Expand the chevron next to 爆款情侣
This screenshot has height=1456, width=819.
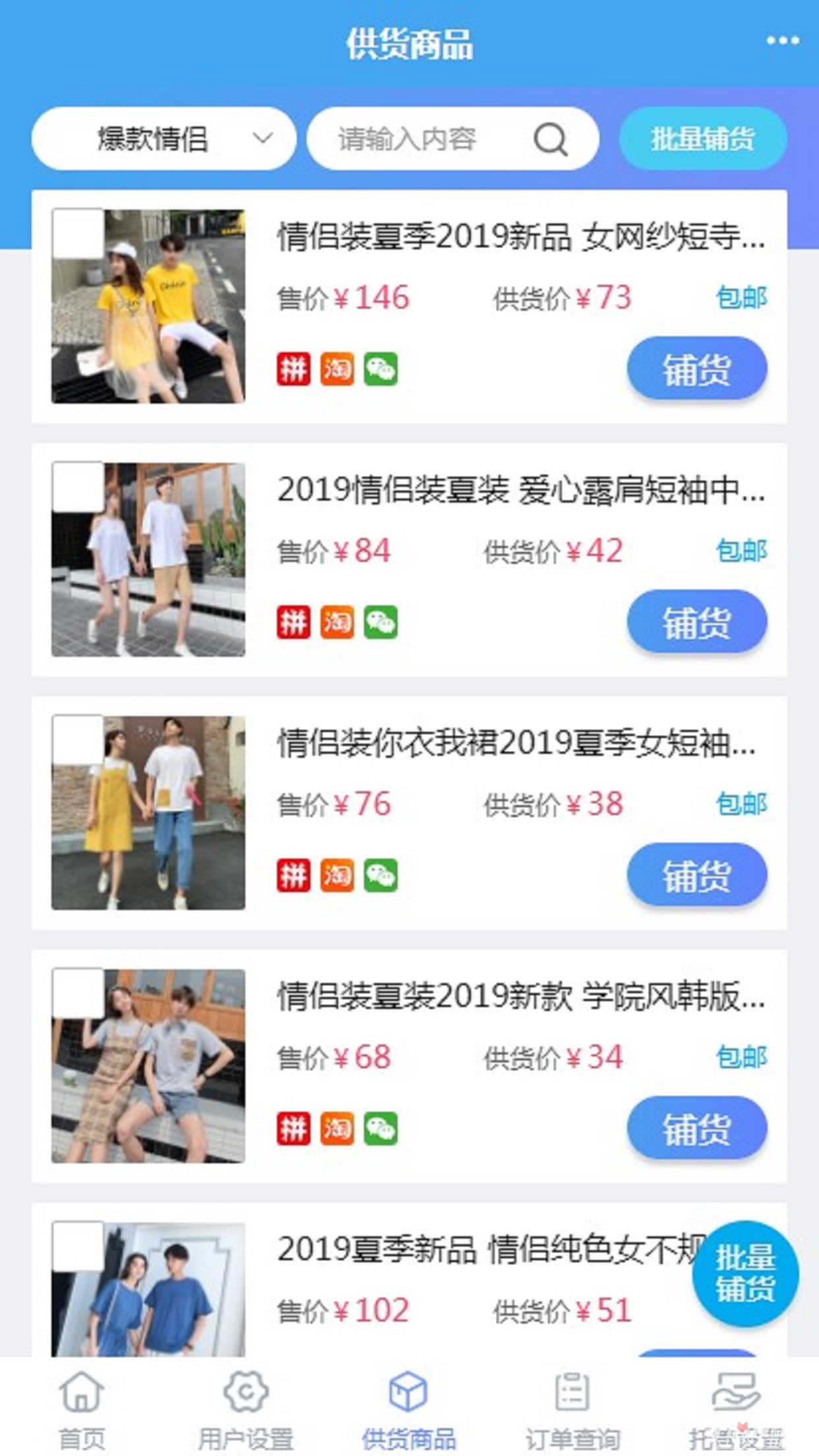(262, 138)
